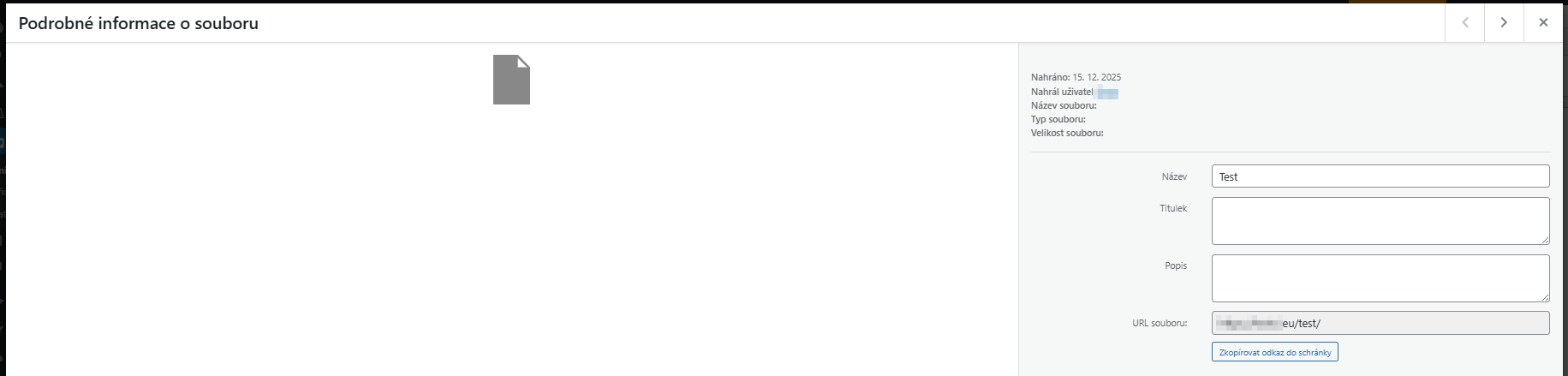The width and height of the screenshot is (1568, 376).
Task: Go to the next media item
Action: pos(1504,23)
